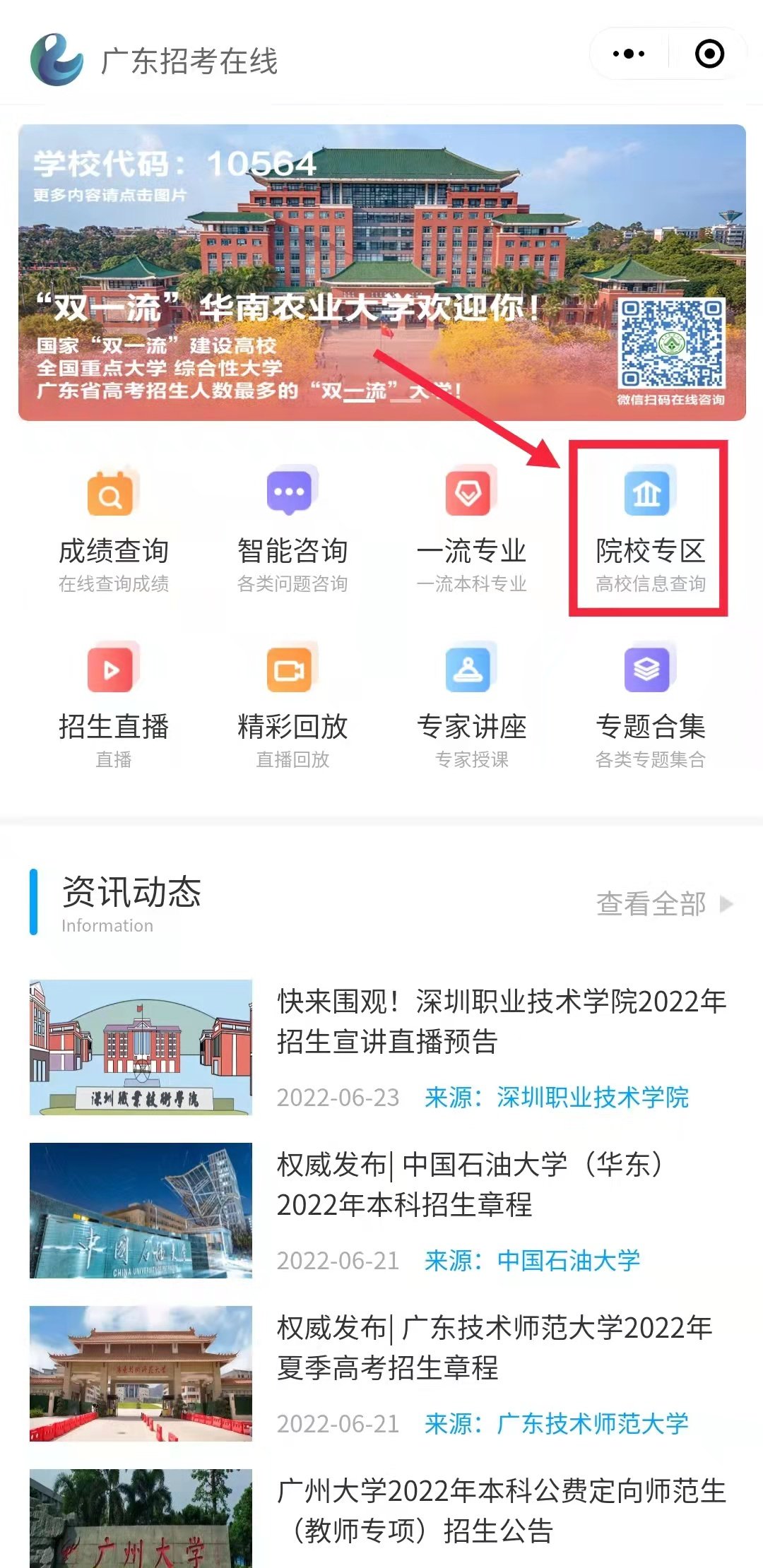Image resolution: width=763 pixels, height=1568 pixels.
Task: Open 院校专区 college zone
Action: pyautogui.click(x=650, y=528)
